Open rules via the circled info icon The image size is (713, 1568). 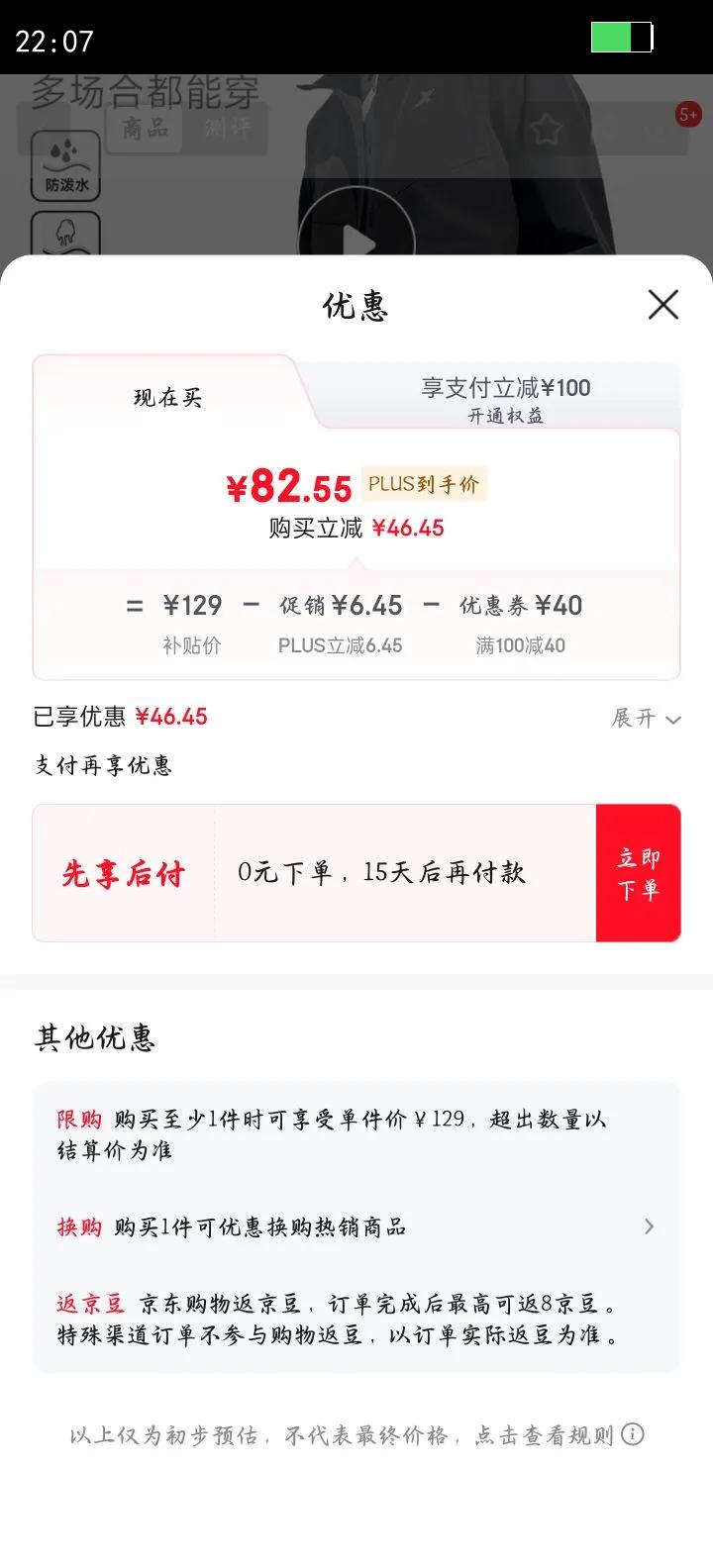point(631,1434)
